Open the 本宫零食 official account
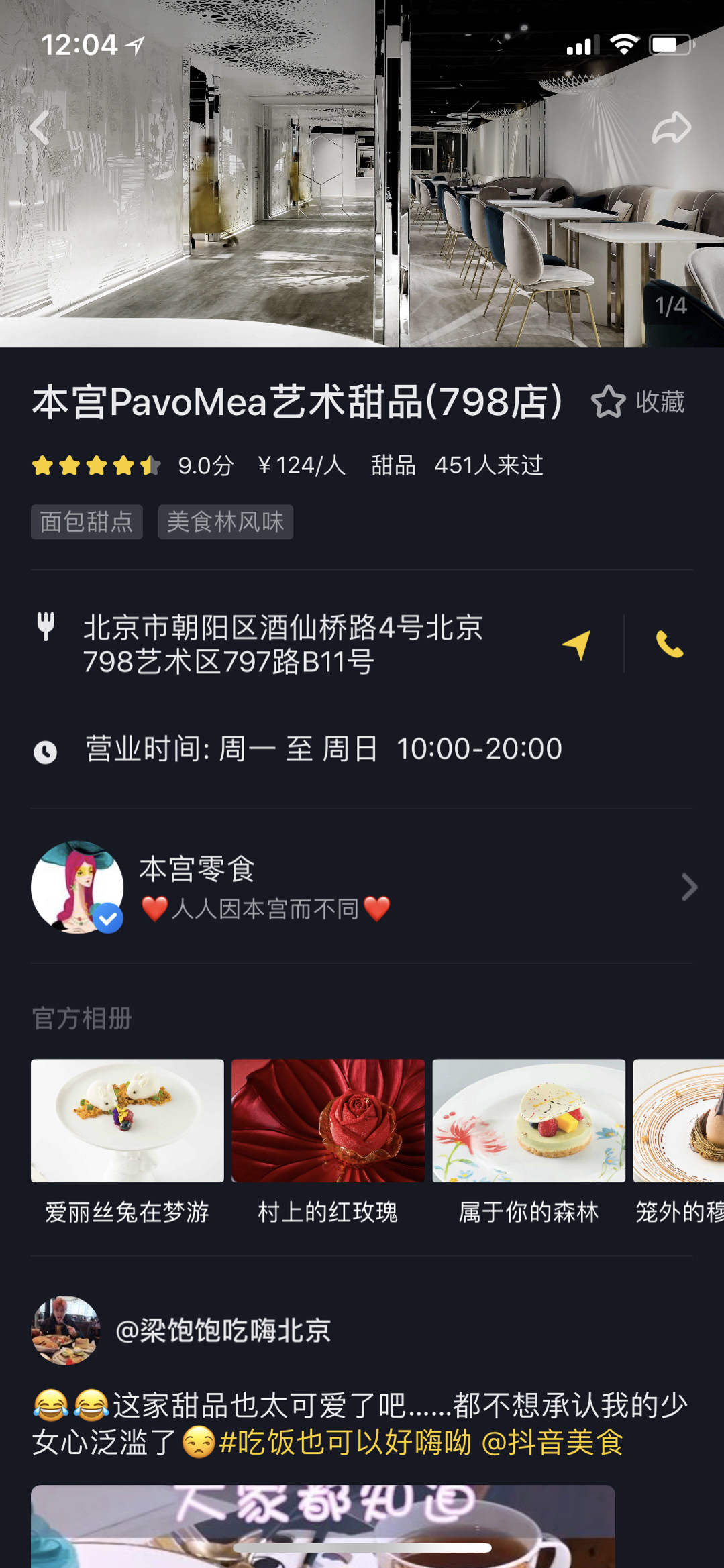Image resolution: width=724 pixels, height=1568 pixels. (362, 887)
